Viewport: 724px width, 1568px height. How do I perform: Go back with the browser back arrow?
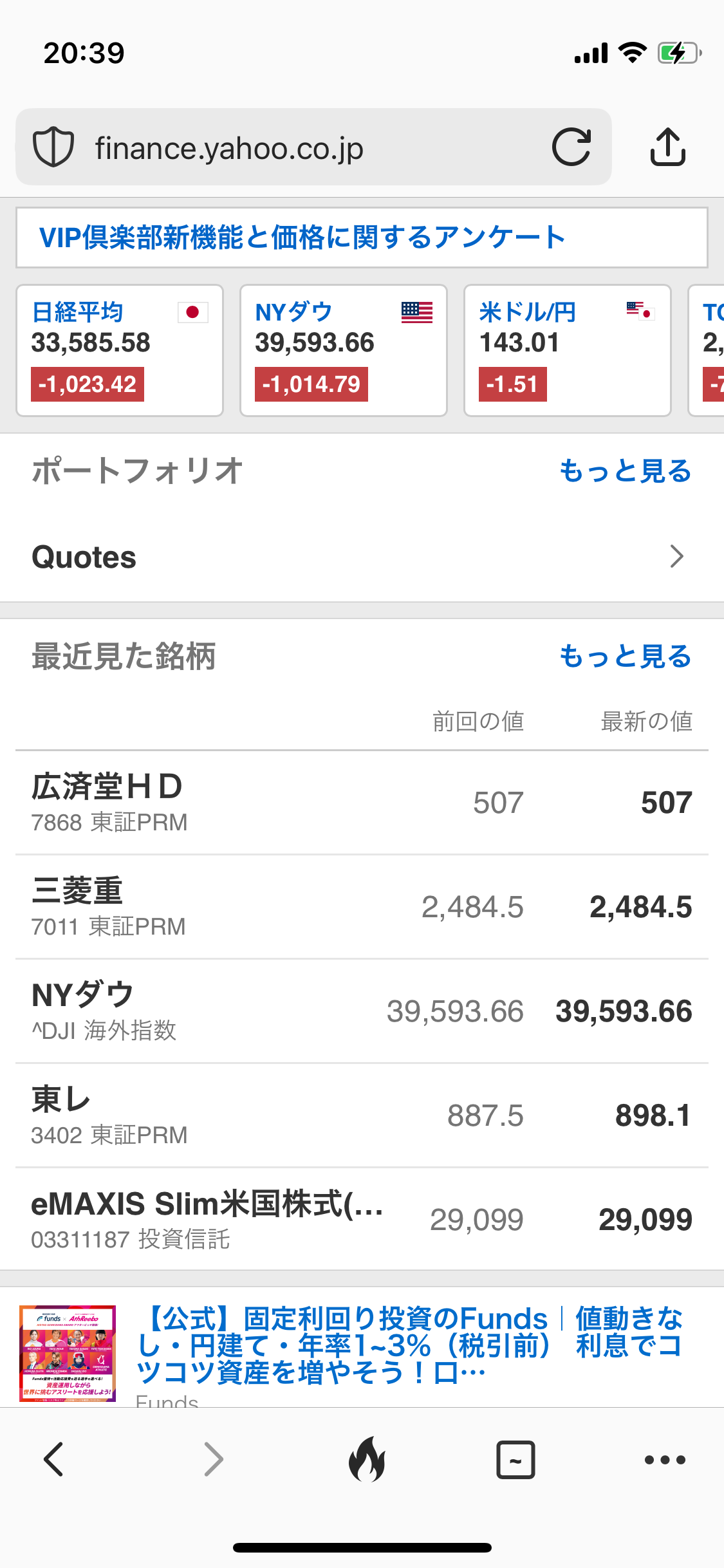54,1459
